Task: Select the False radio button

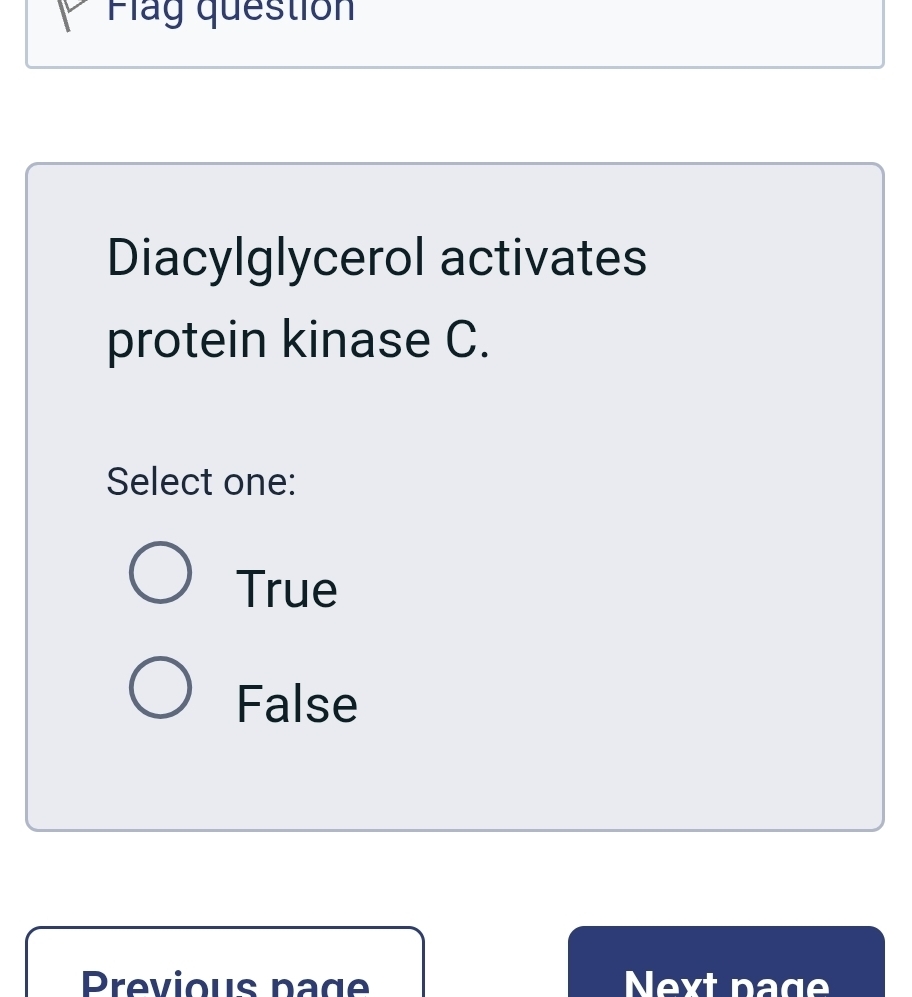Action: tap(160, 687)
